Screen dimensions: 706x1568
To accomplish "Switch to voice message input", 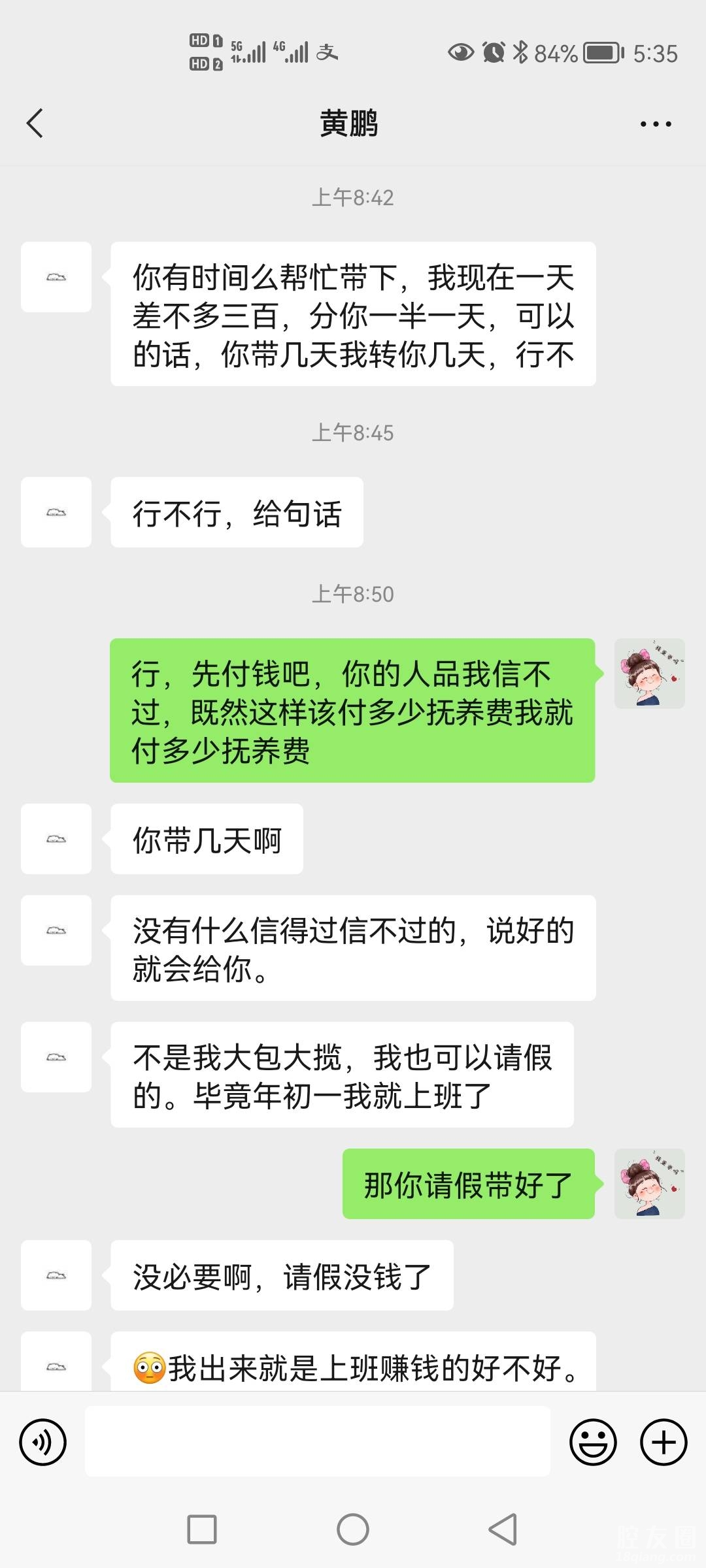I will 43,1442.
